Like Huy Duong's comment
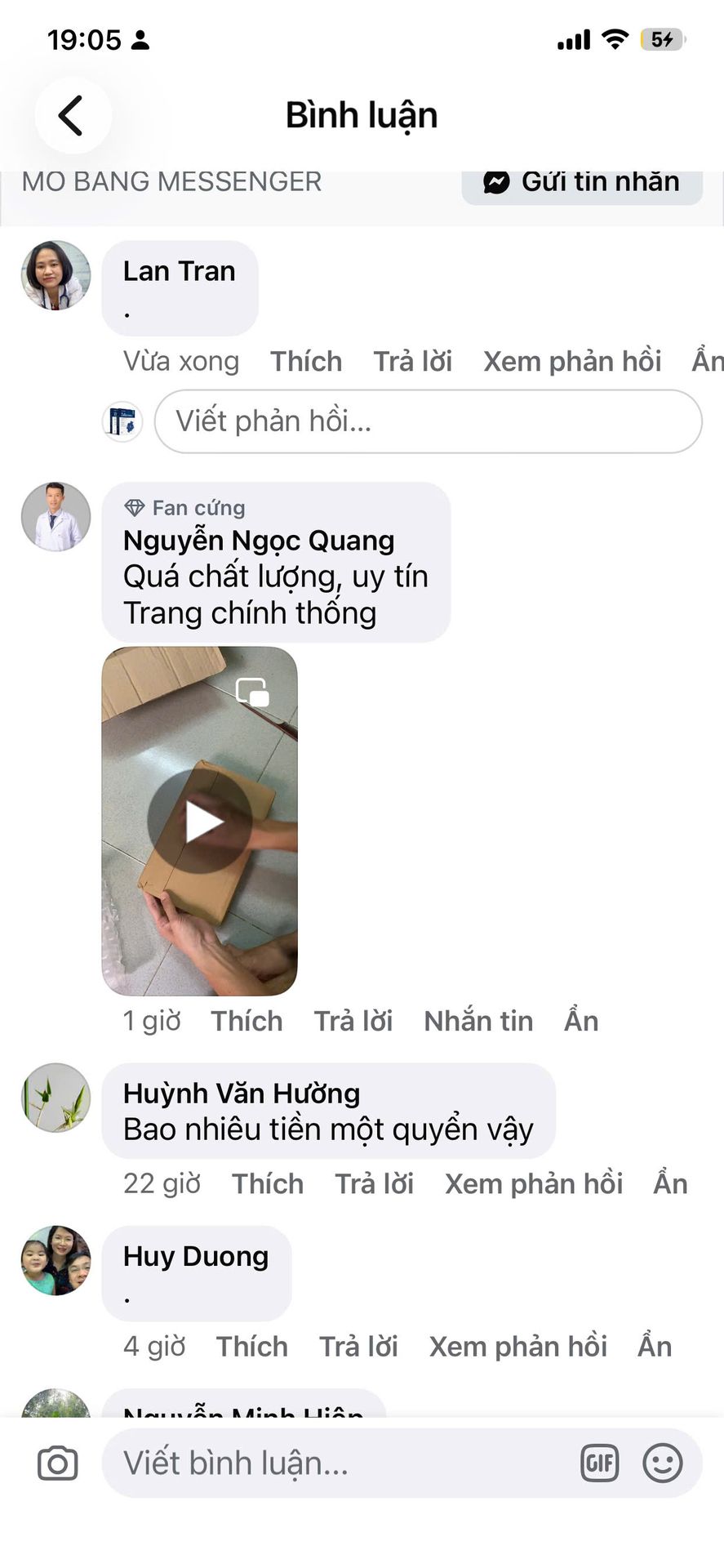Screen dimensions: 724x1568 point(251,1347)
